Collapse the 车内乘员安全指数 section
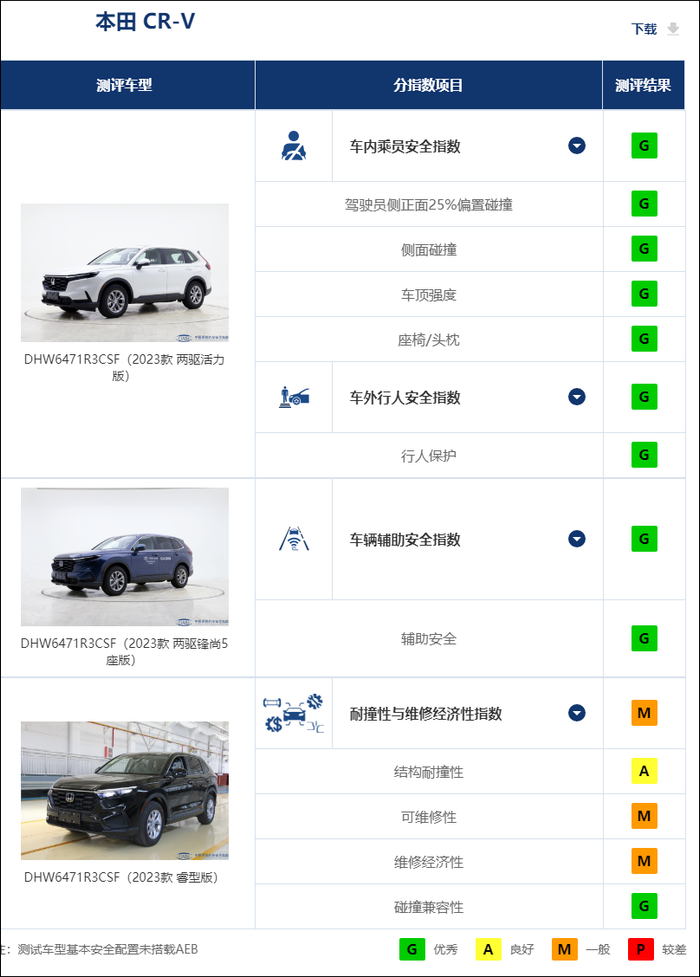Viewport: 700px width, 977px height. pyautogui.click(x=577, y=146)
